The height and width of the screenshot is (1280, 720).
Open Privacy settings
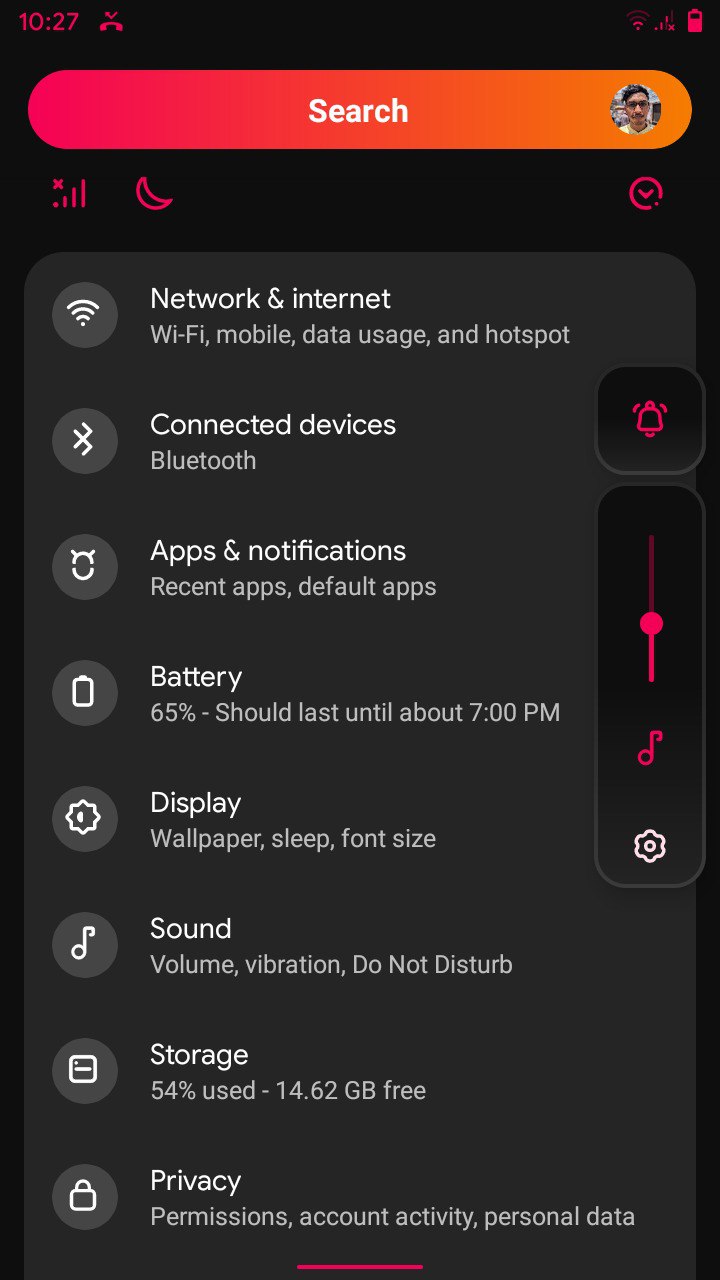pos(359,1197)
